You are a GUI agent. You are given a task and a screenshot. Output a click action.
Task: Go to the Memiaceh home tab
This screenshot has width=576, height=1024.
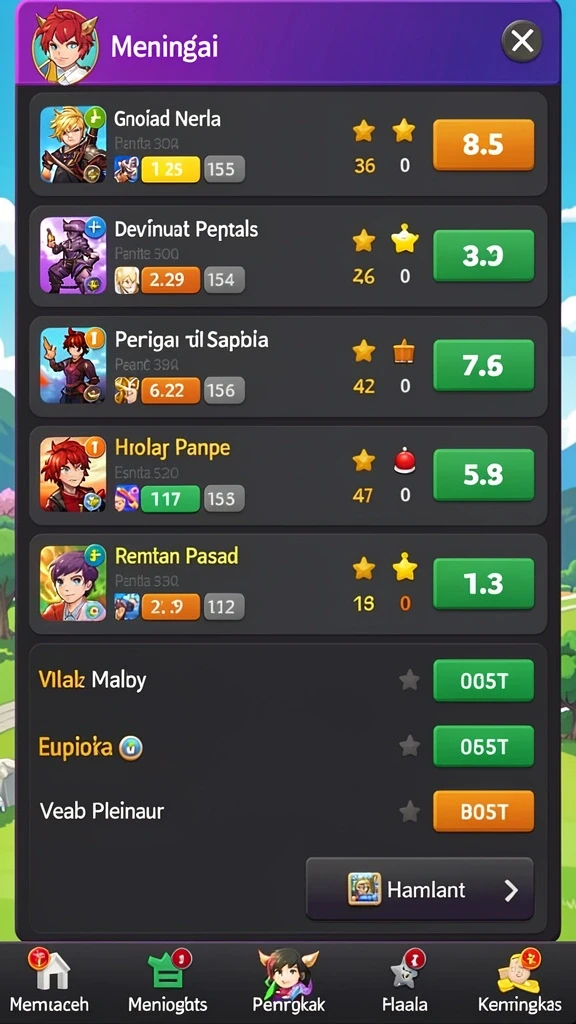coord(48,981)
